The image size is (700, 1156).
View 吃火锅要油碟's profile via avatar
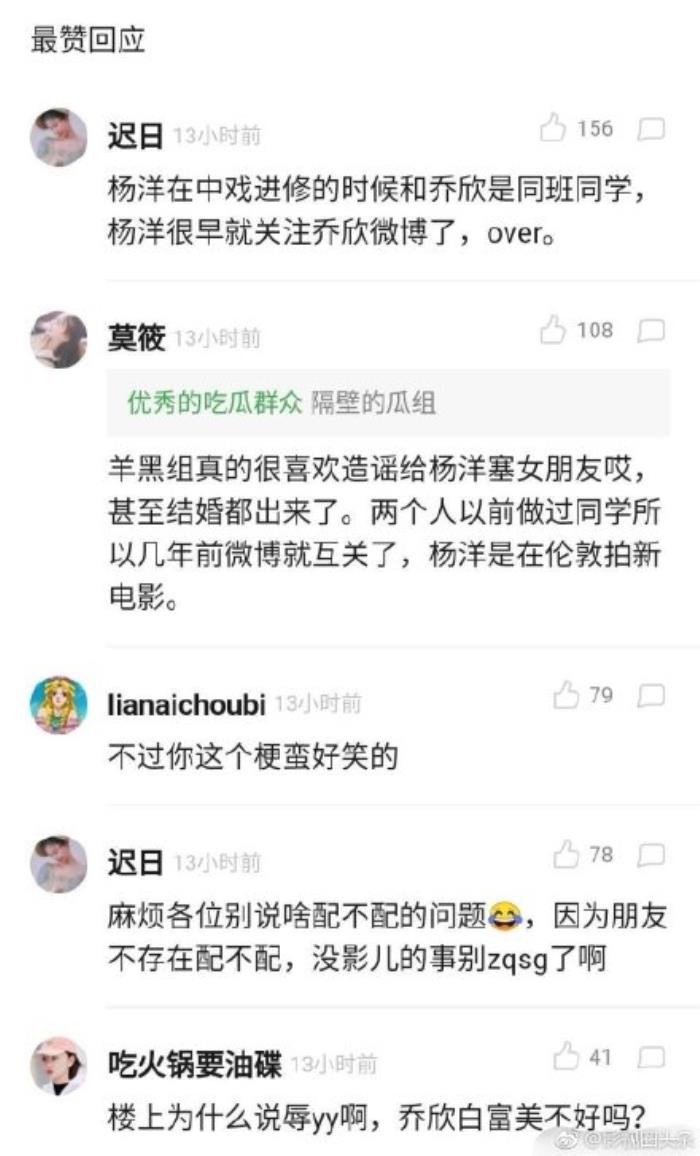coord(58,1066)
